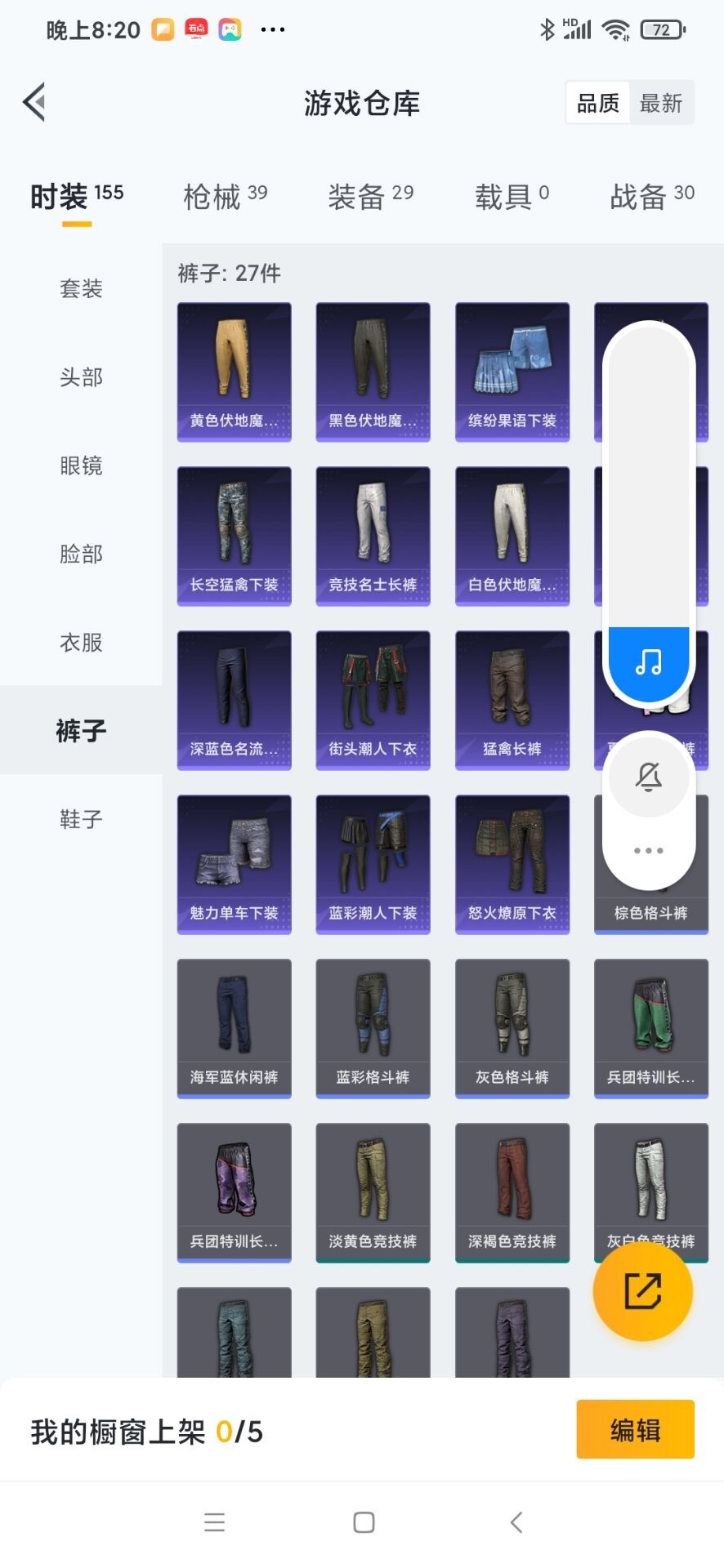Open the Android recent apps icon
The height and width of the screenshot is (1568, 724).
coord(214,1521)
